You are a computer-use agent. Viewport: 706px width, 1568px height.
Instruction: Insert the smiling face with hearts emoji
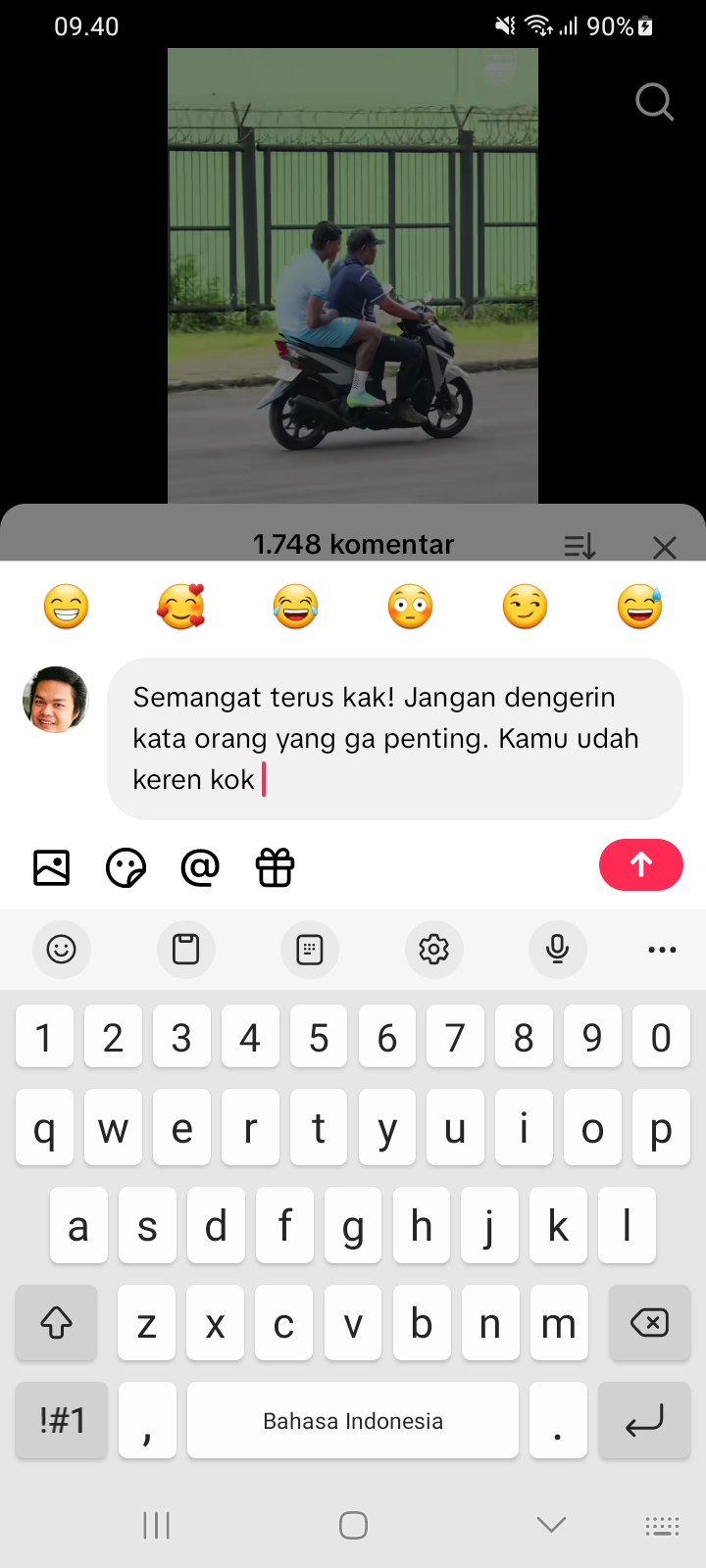pyautogui.click(x=181, y=607)
